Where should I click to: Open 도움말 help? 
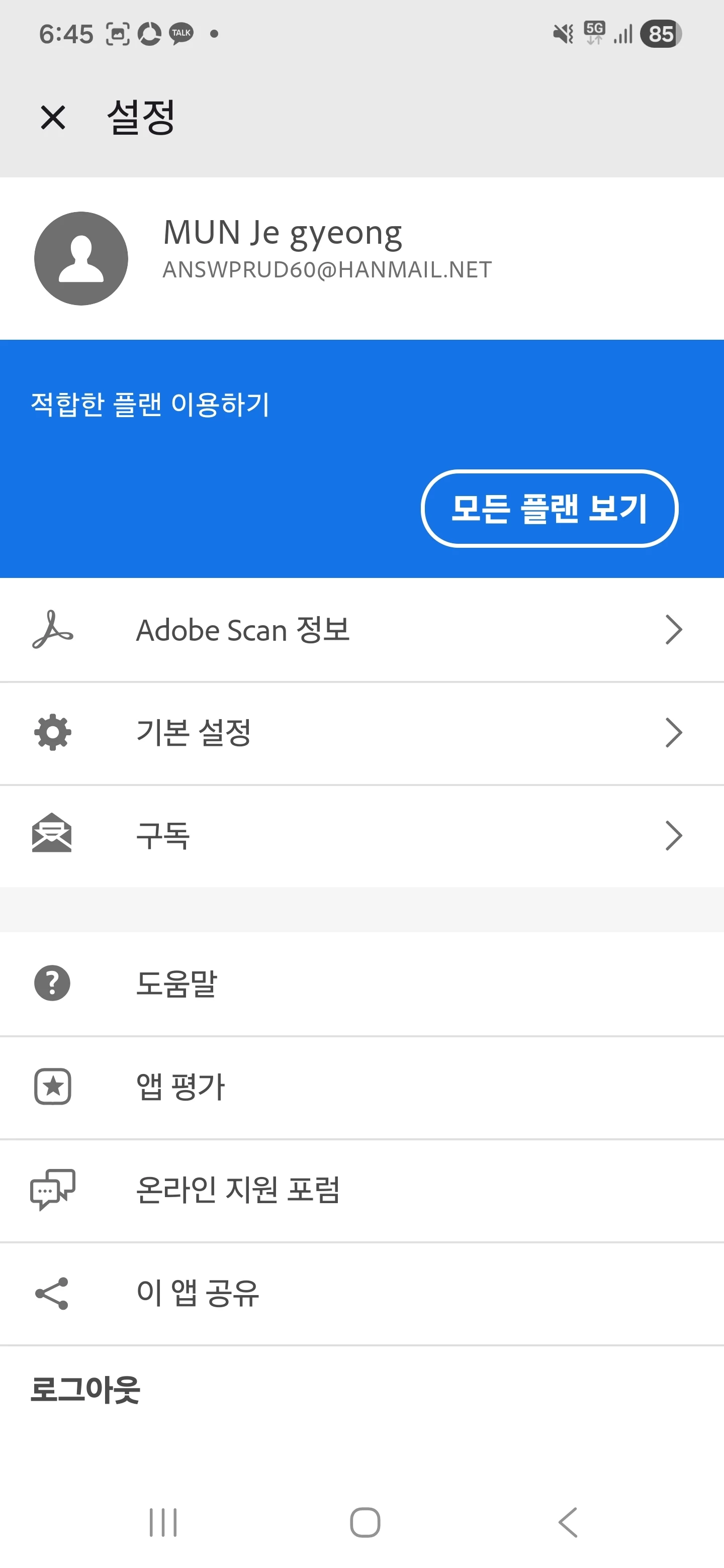pos(361,984)
